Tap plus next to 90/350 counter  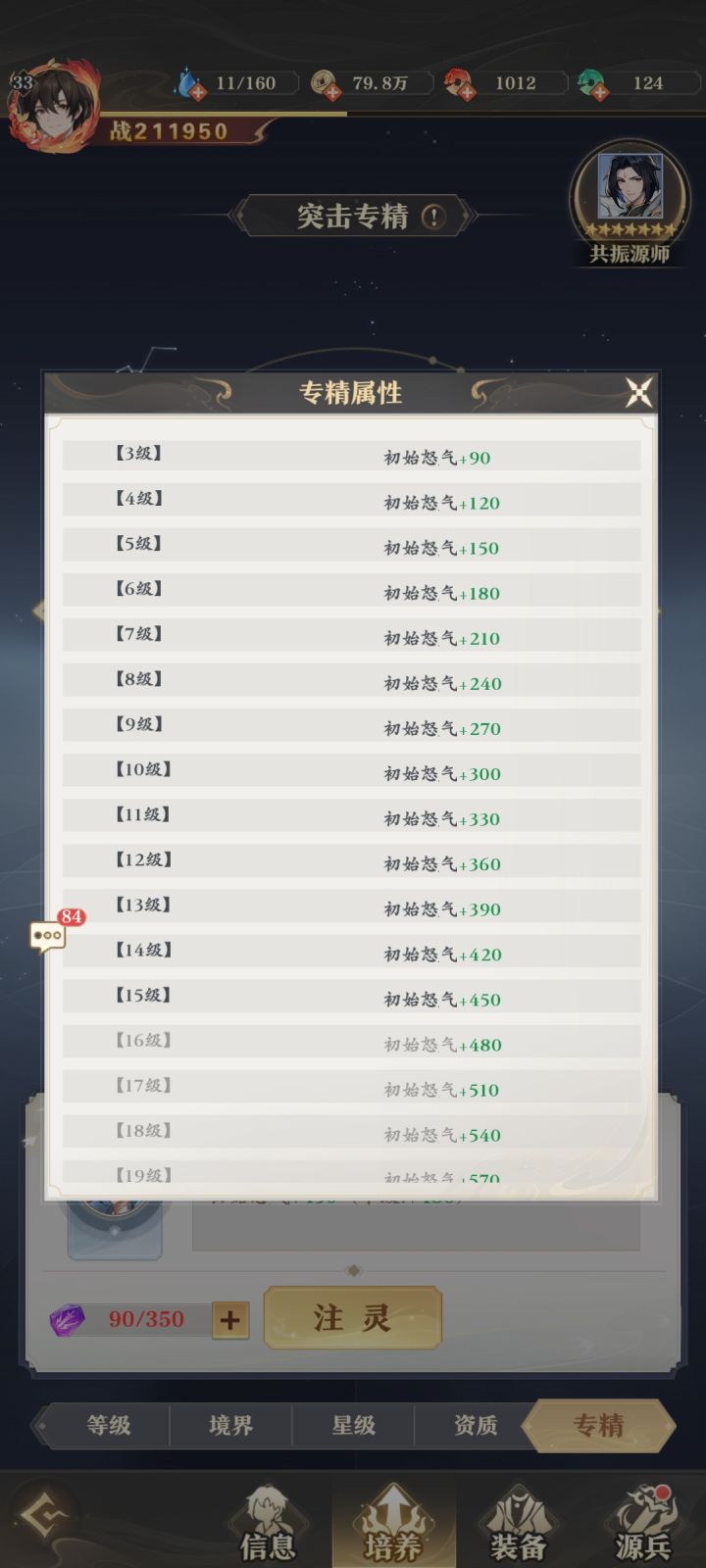click(229, 1320)
